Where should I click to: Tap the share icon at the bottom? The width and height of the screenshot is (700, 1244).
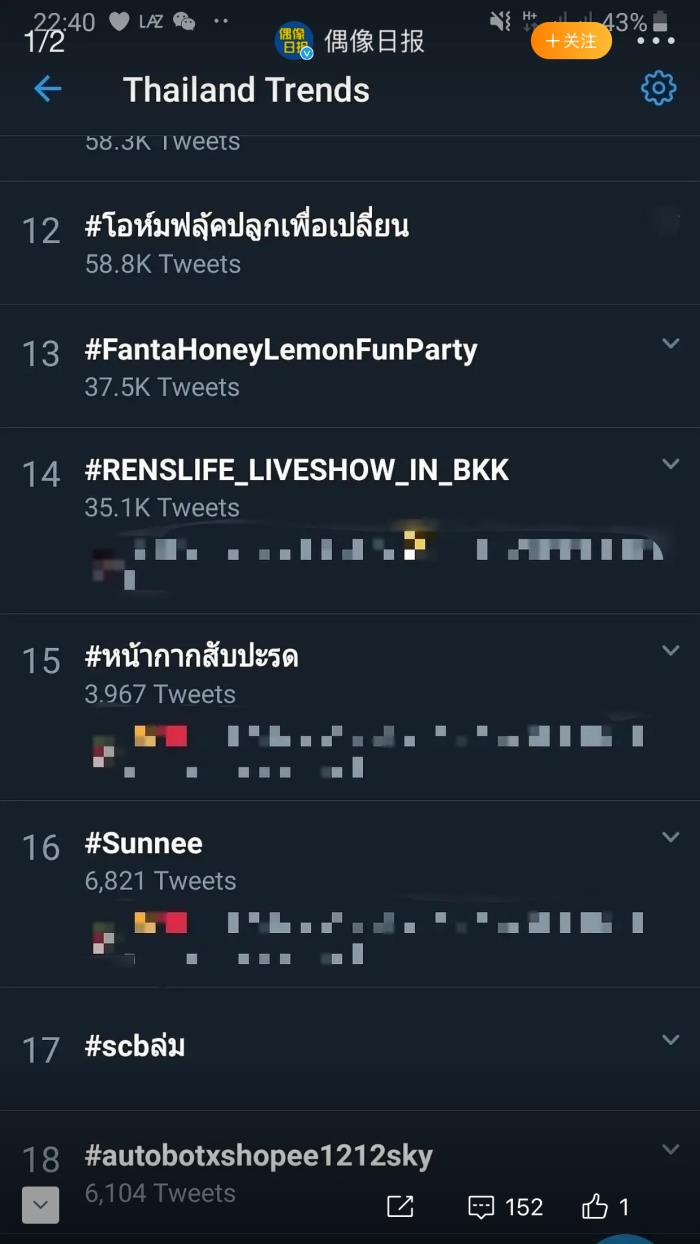(400, 1206)
